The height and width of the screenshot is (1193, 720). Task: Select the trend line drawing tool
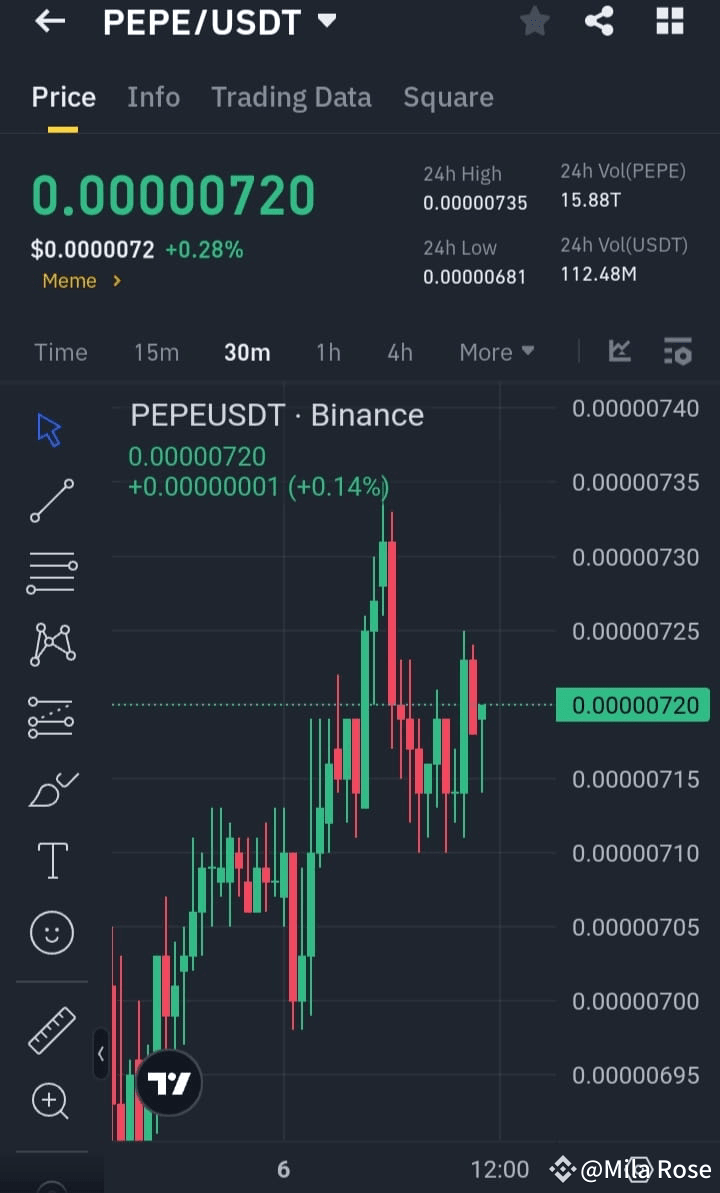50,499
